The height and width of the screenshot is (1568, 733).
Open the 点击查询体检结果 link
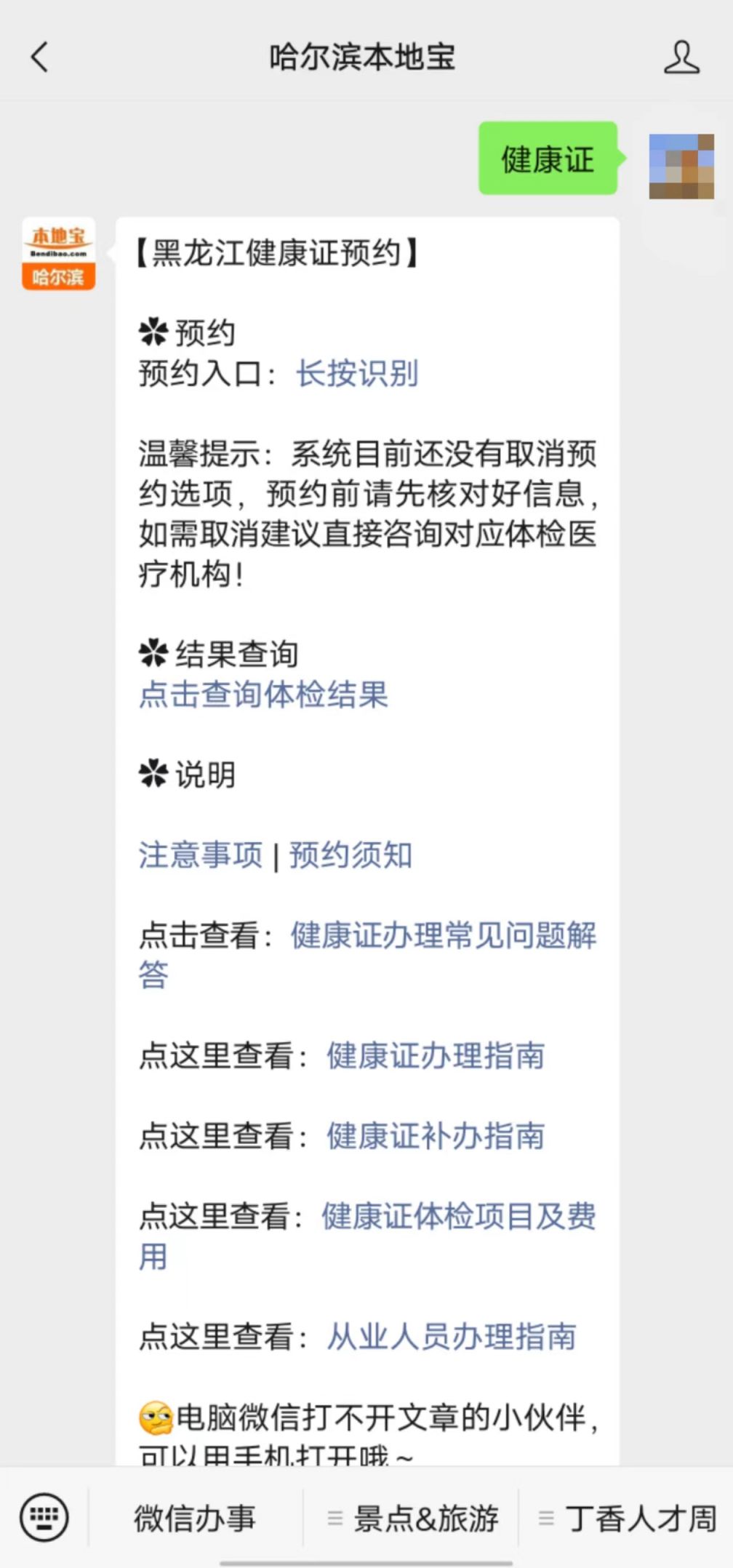263,695
